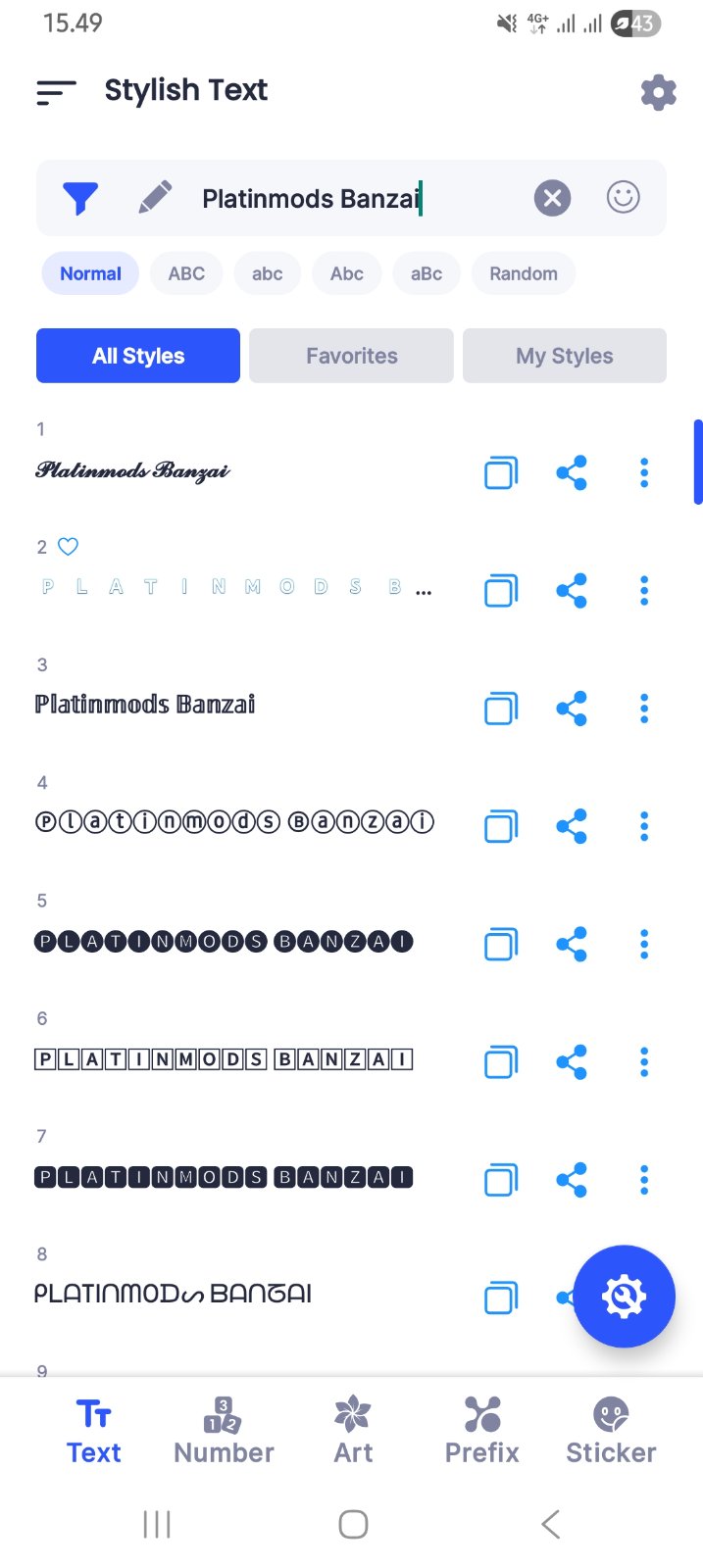Tap the floating settings wrench button
Image resolution: width=703 pixels, height=1568 pixels.
[624, 1296]
